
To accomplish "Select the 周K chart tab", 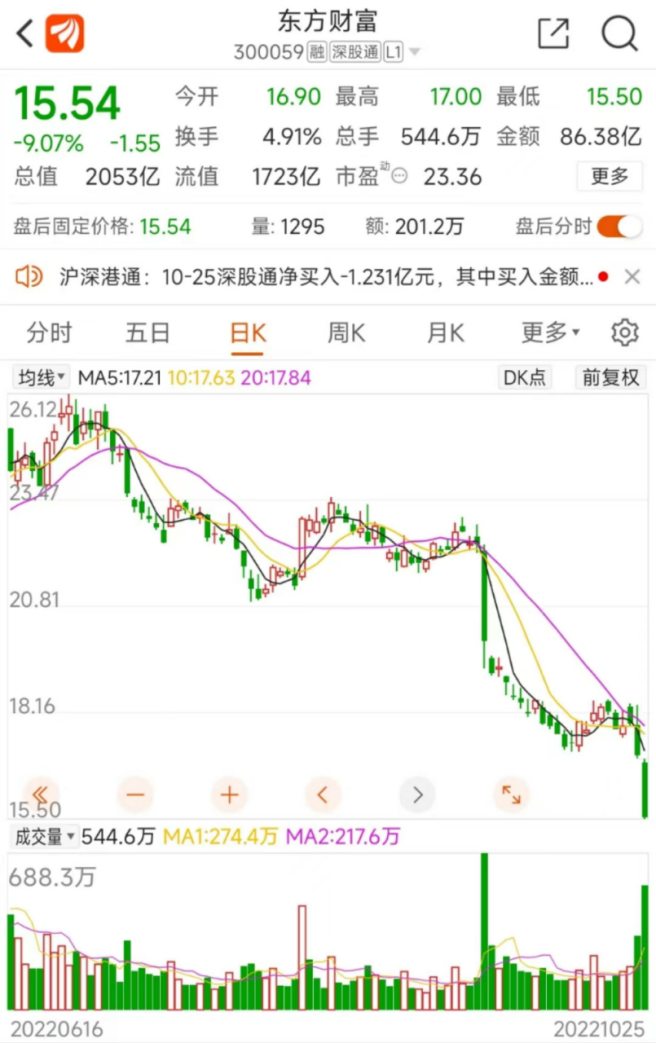I will pyautogui.click(x=346, y=332).
